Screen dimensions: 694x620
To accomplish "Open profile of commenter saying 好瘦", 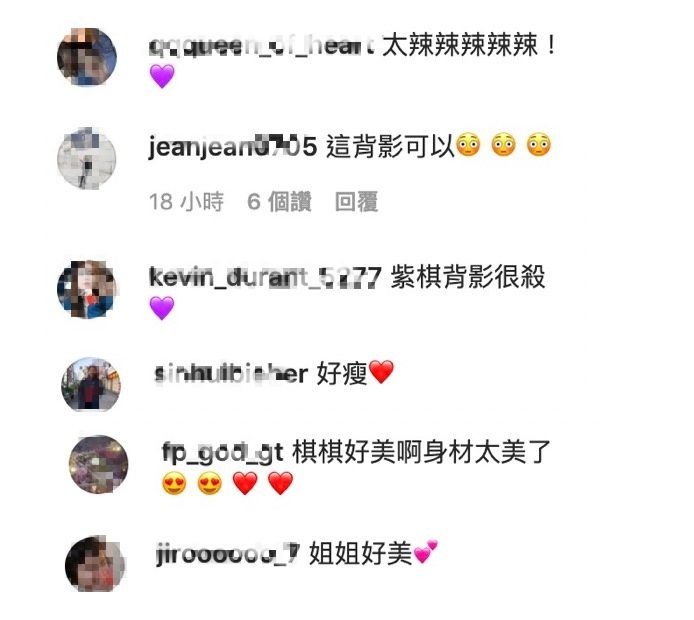I will [x=230, y=374].
